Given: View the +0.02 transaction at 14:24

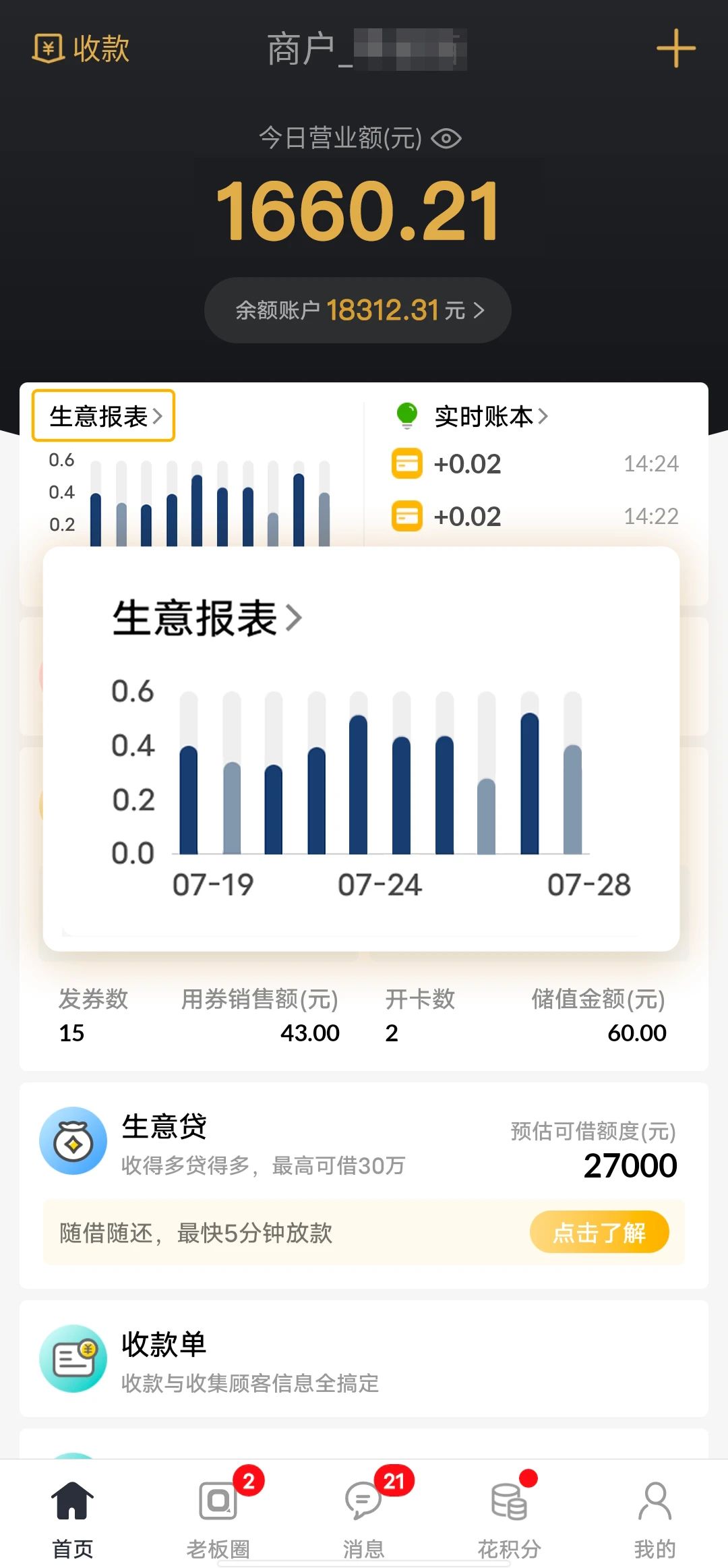Looking at the screenshot, I should click(535, 464).
